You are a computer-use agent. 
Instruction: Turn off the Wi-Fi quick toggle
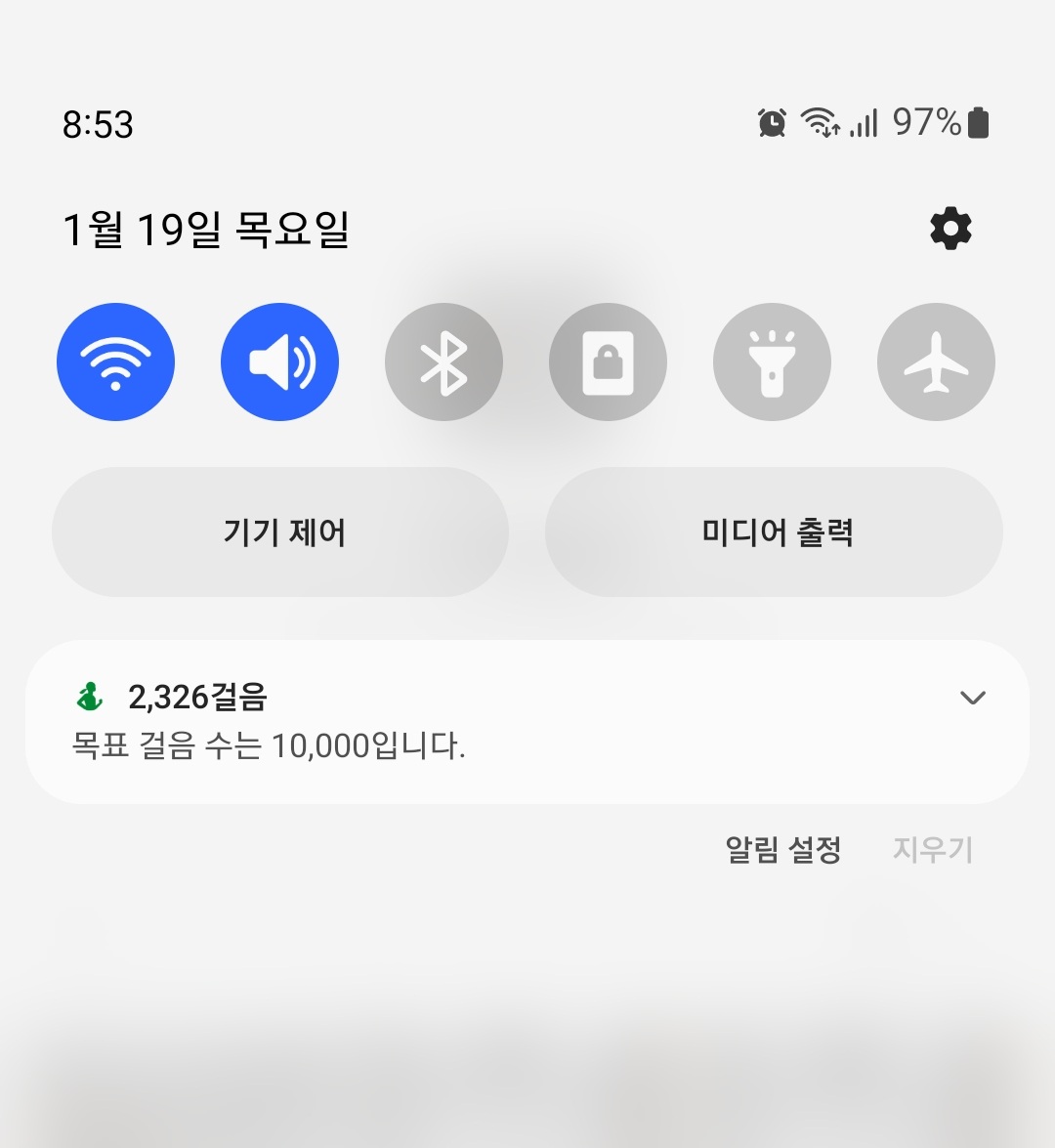point(116,362)
